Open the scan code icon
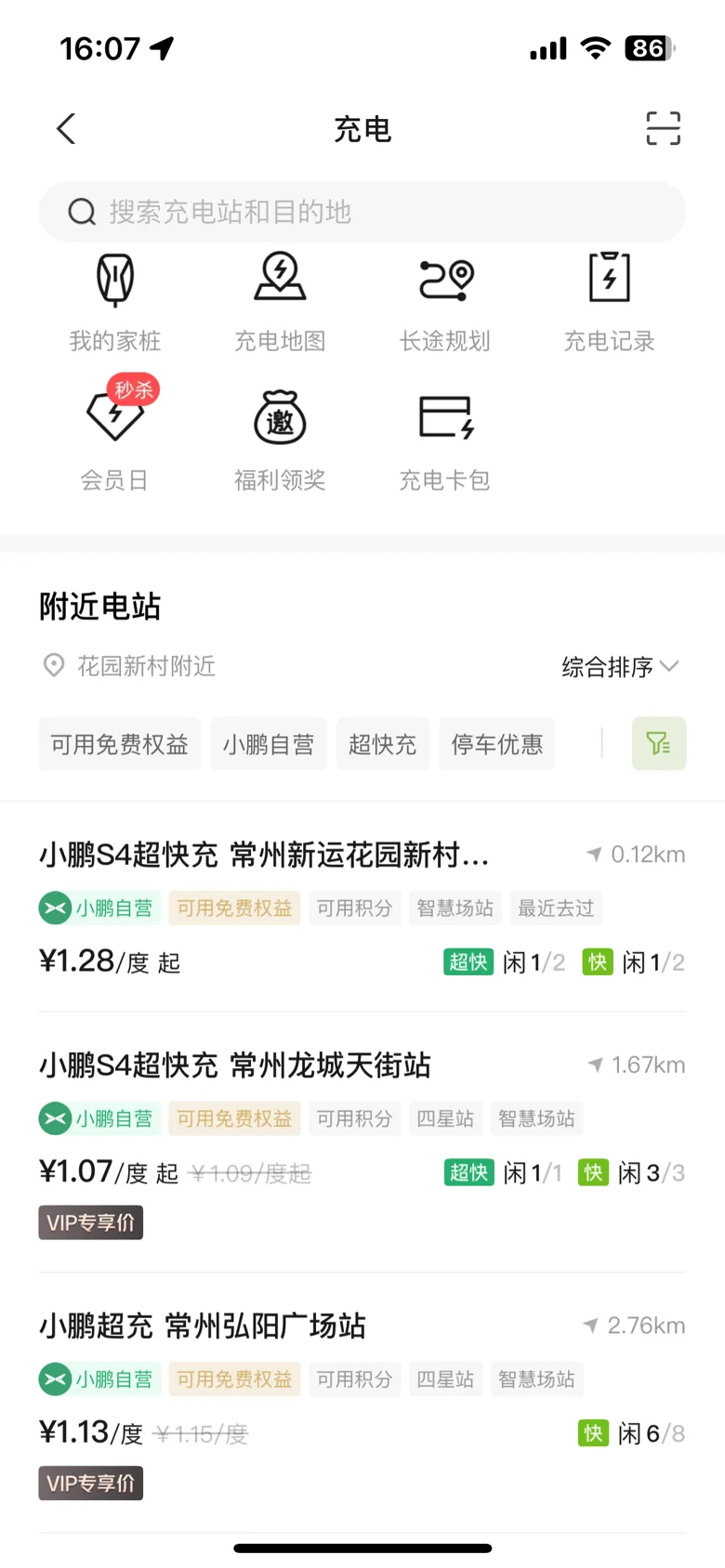Viewport: 725px width, 1568px height. point(663,128)
